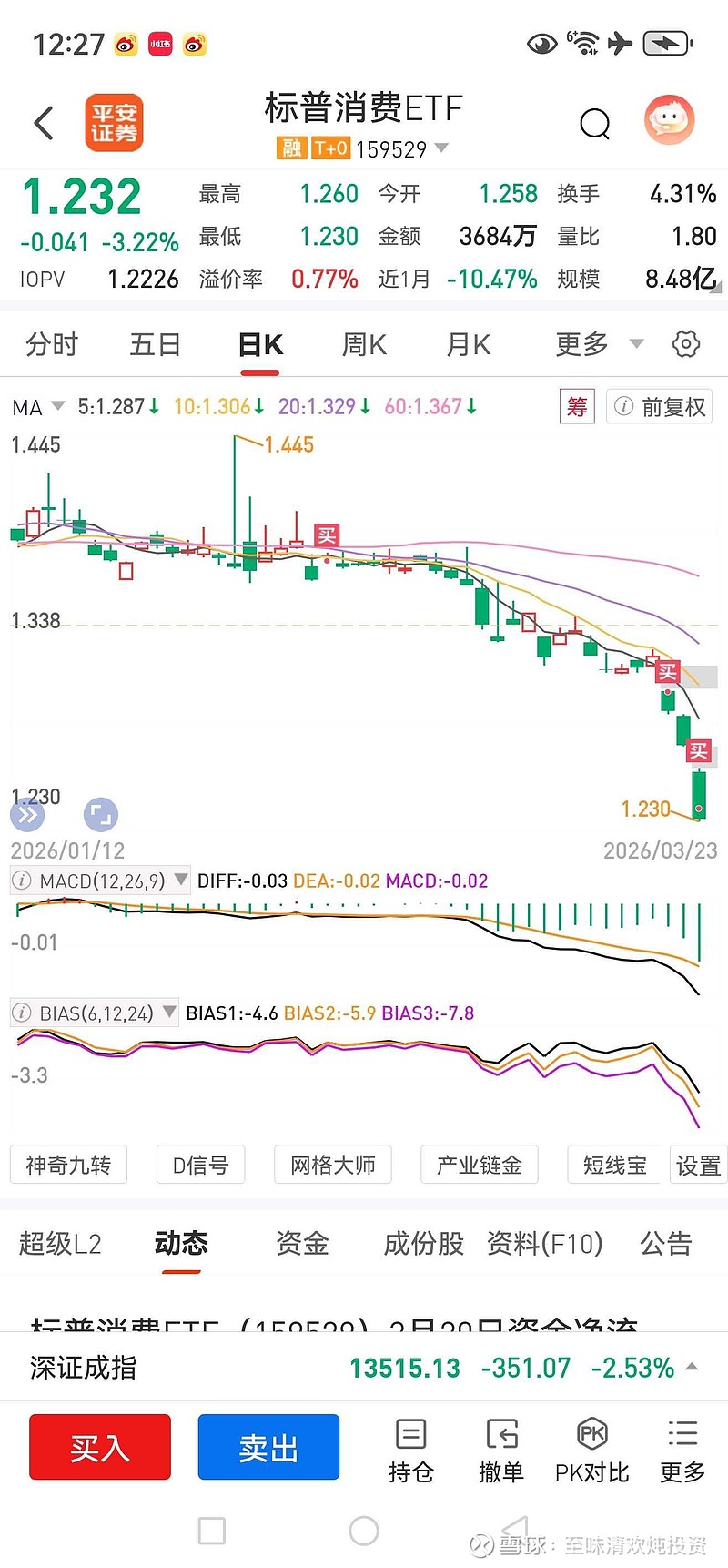The image size is (728, 1568).
Task: Tap the blue 卖出 button
Action: tap(268, 1447)
